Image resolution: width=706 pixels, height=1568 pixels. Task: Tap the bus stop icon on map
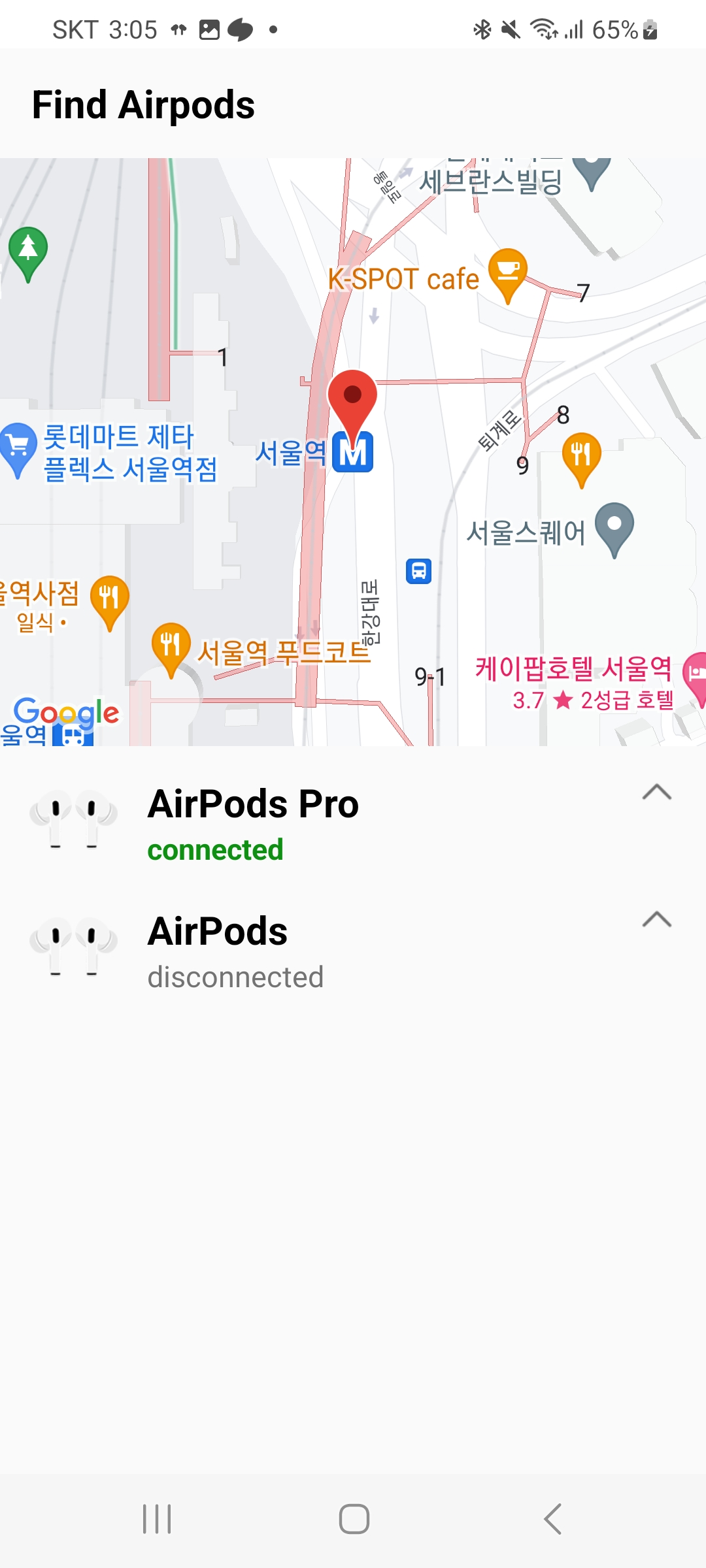click(x=418, y=571)
